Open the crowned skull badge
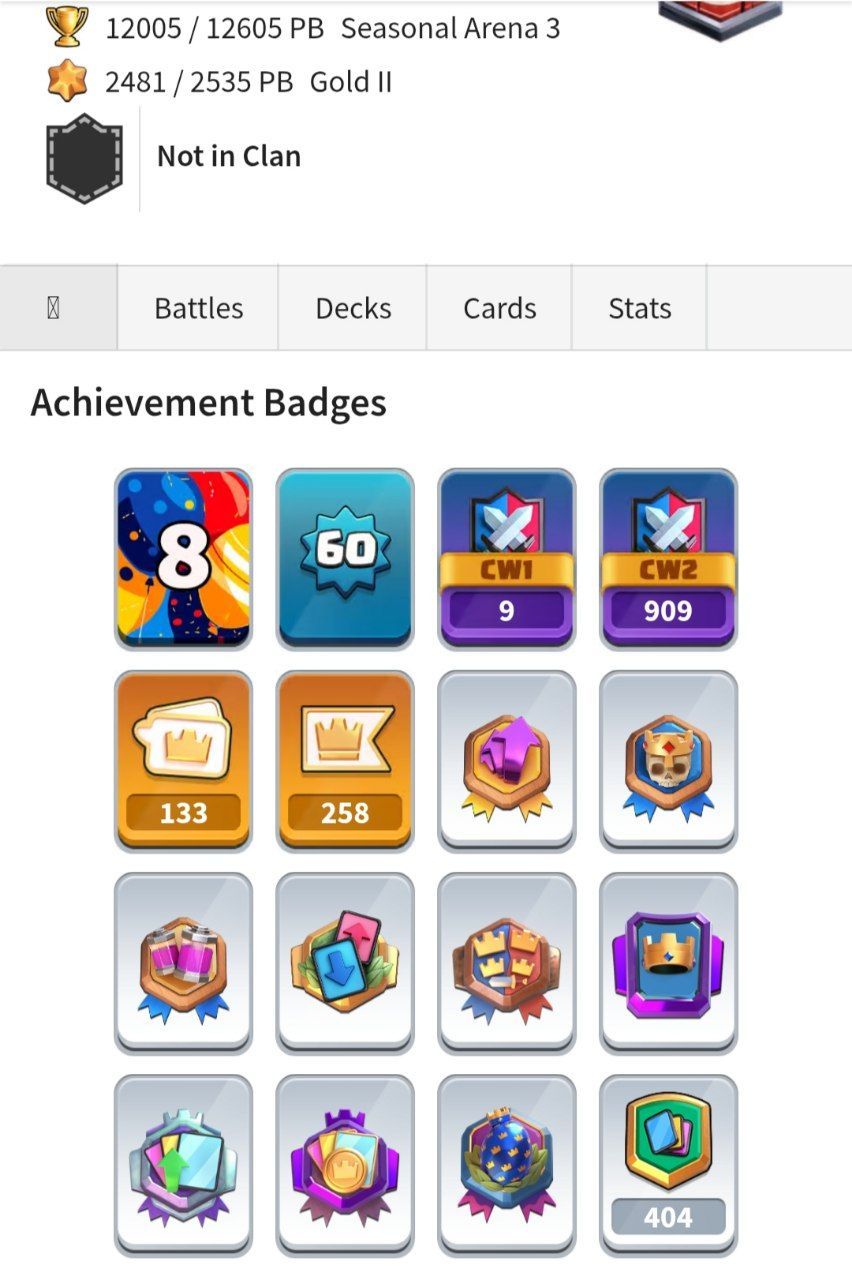The image size is (852, 1280). pyautogui.click(x=668, y=760)
